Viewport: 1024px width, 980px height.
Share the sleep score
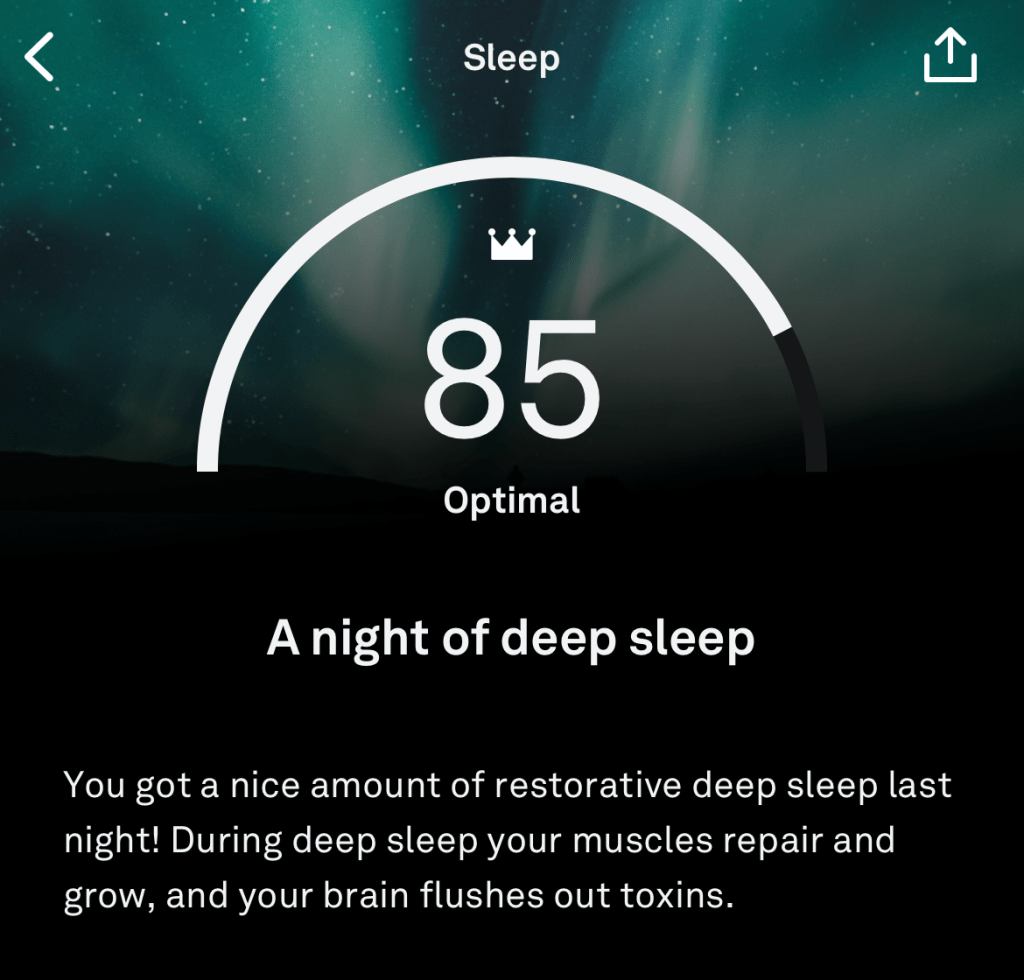pyautogui.click(x=948, y=56)
